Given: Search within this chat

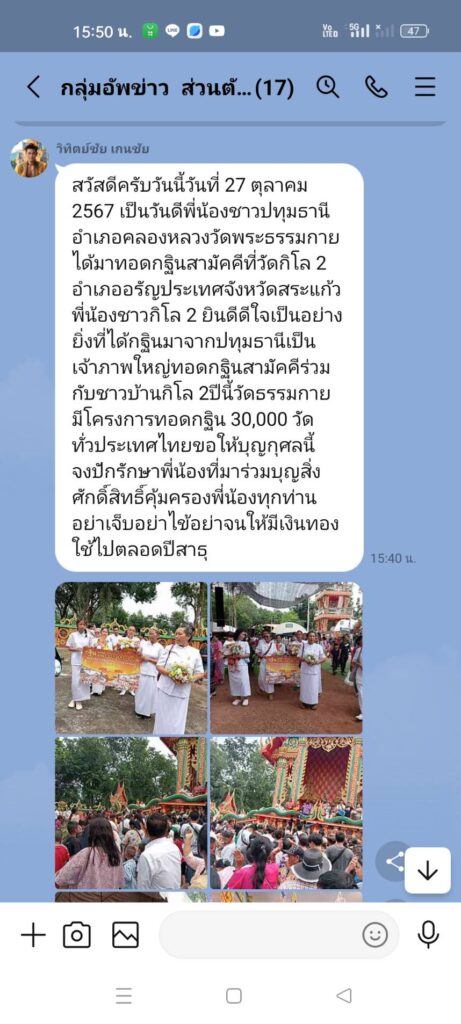Looking at the screenshot, I should pos(327,87).
